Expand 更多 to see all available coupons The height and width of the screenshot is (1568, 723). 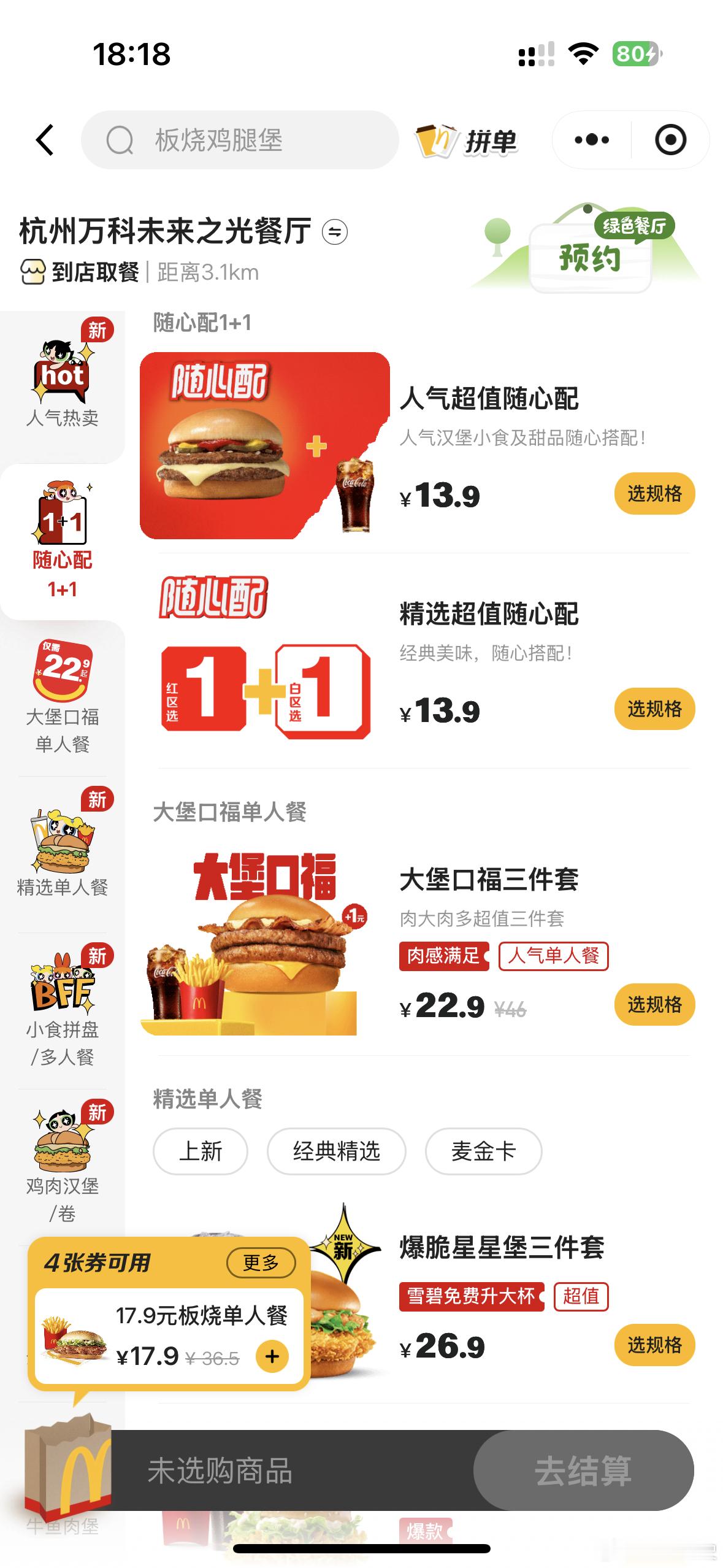(x=261, y=1262)
